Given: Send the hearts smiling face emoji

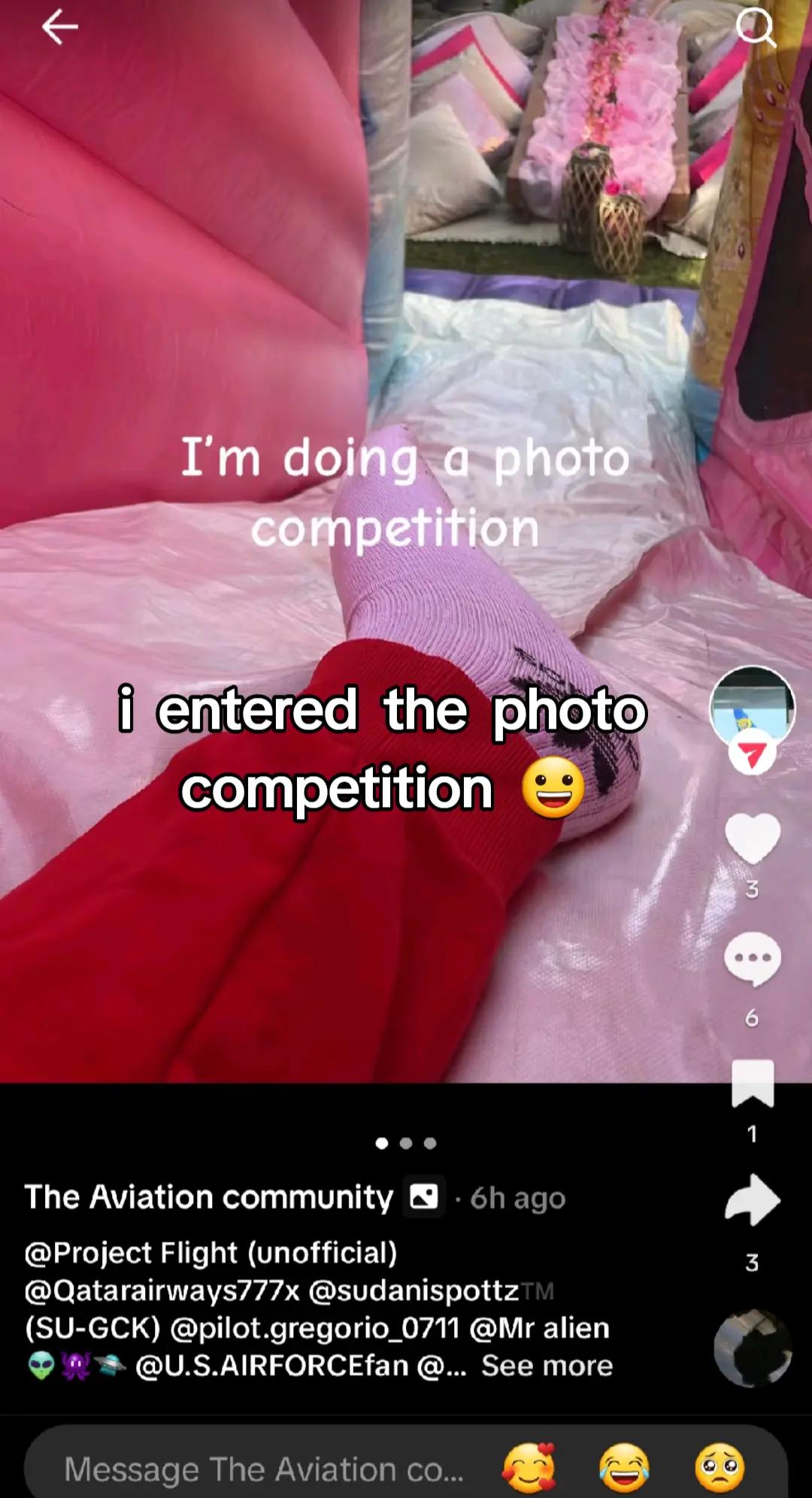Looking at the screenshot, I should click(529, 1468).
